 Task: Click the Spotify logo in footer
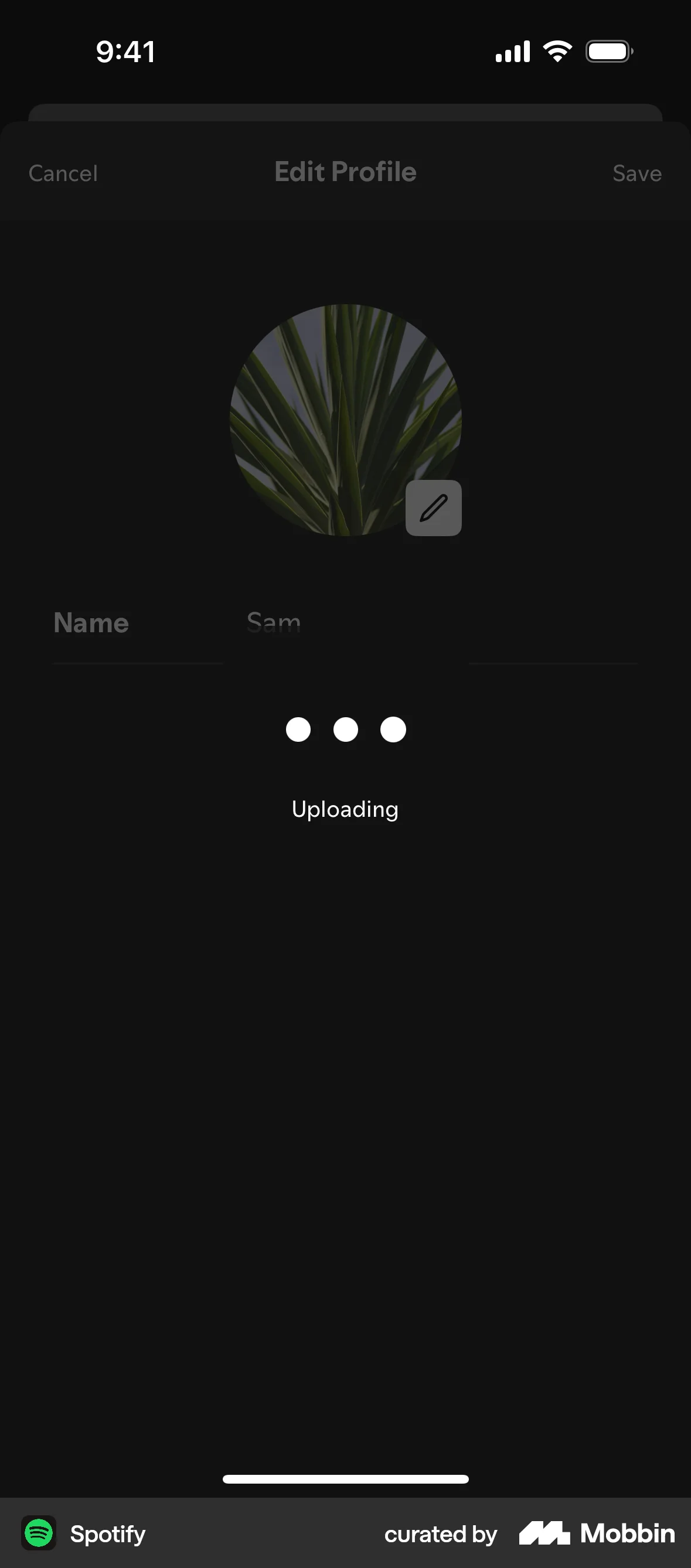39,1533
